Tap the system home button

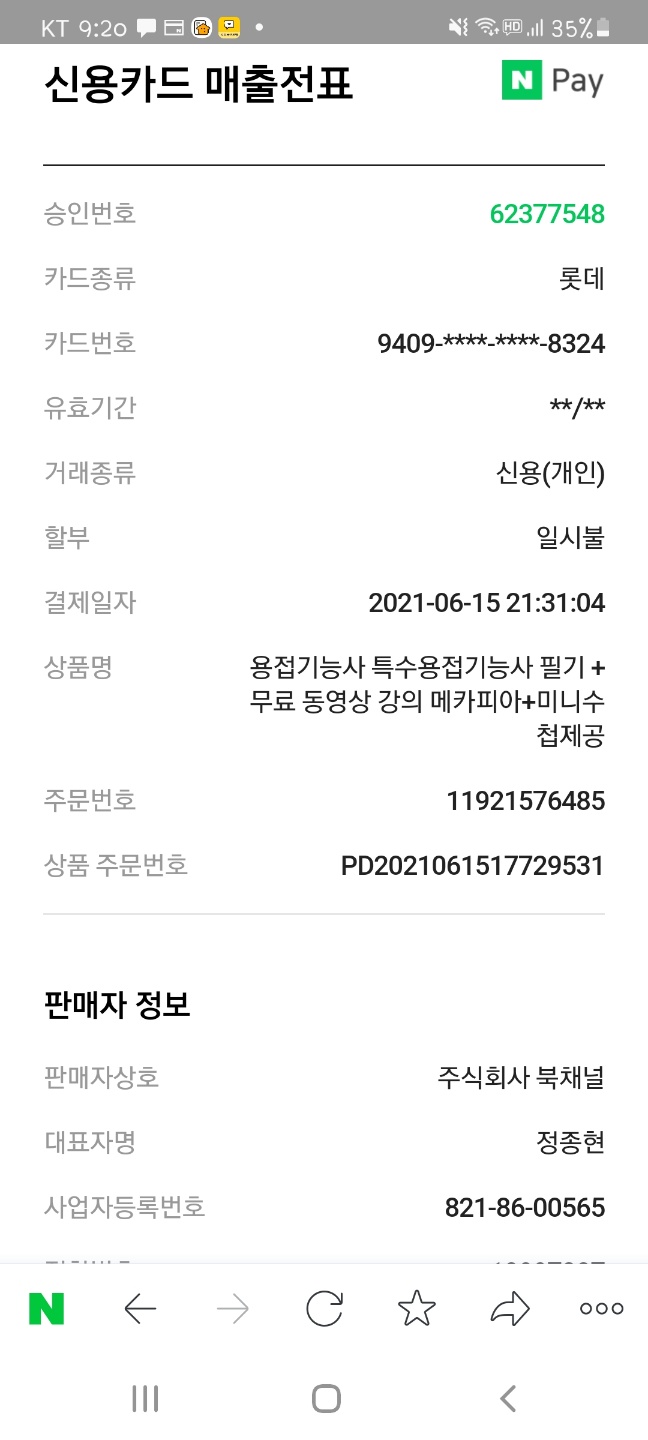(326, 1398)
